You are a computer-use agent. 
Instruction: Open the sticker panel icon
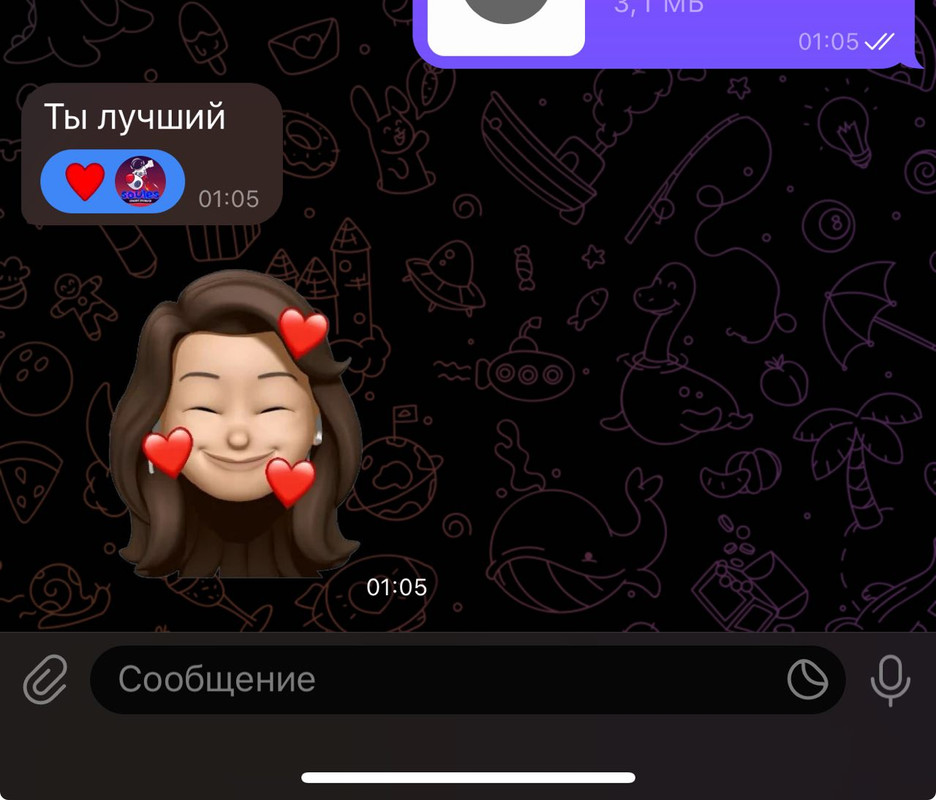808,680
